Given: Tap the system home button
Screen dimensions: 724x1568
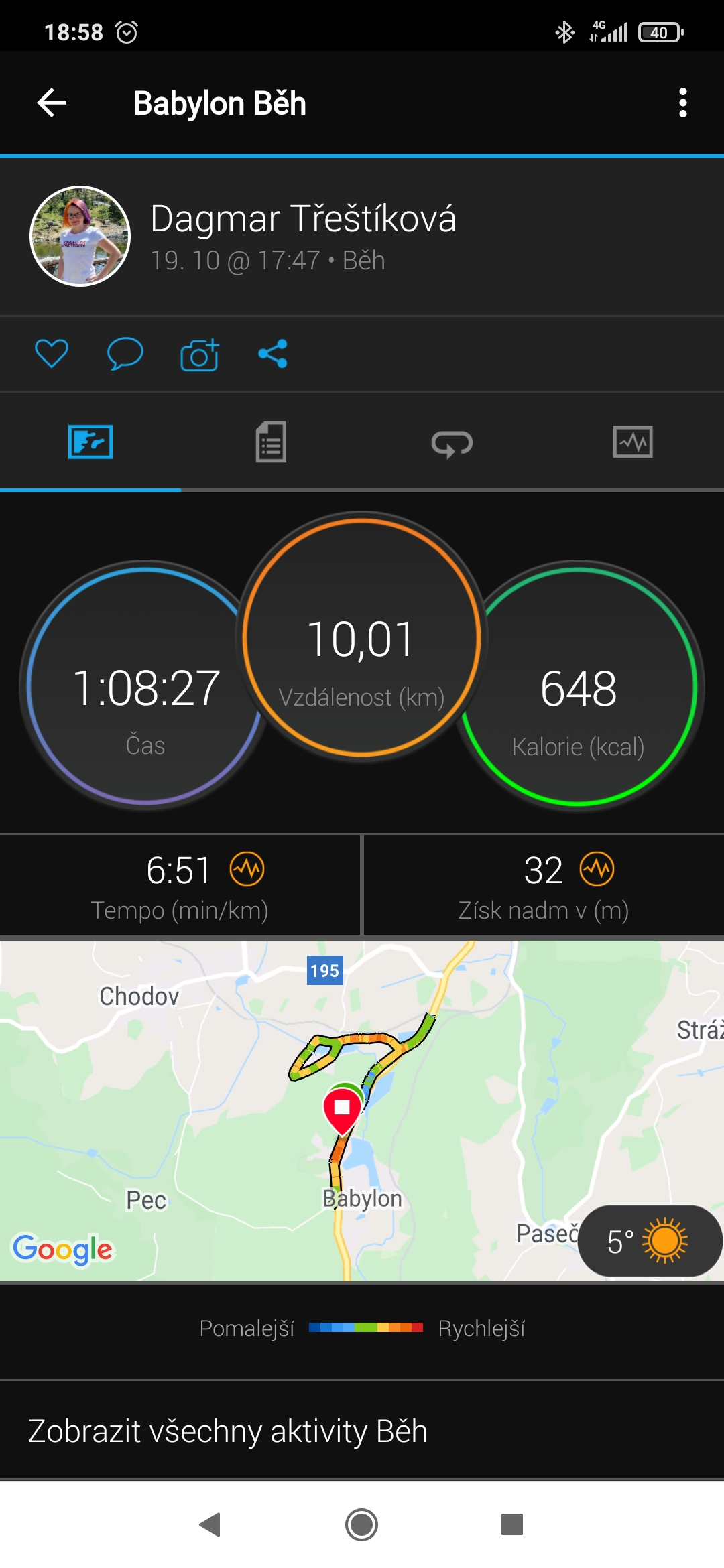Looking at the screenshot, I should (362, 1524).
